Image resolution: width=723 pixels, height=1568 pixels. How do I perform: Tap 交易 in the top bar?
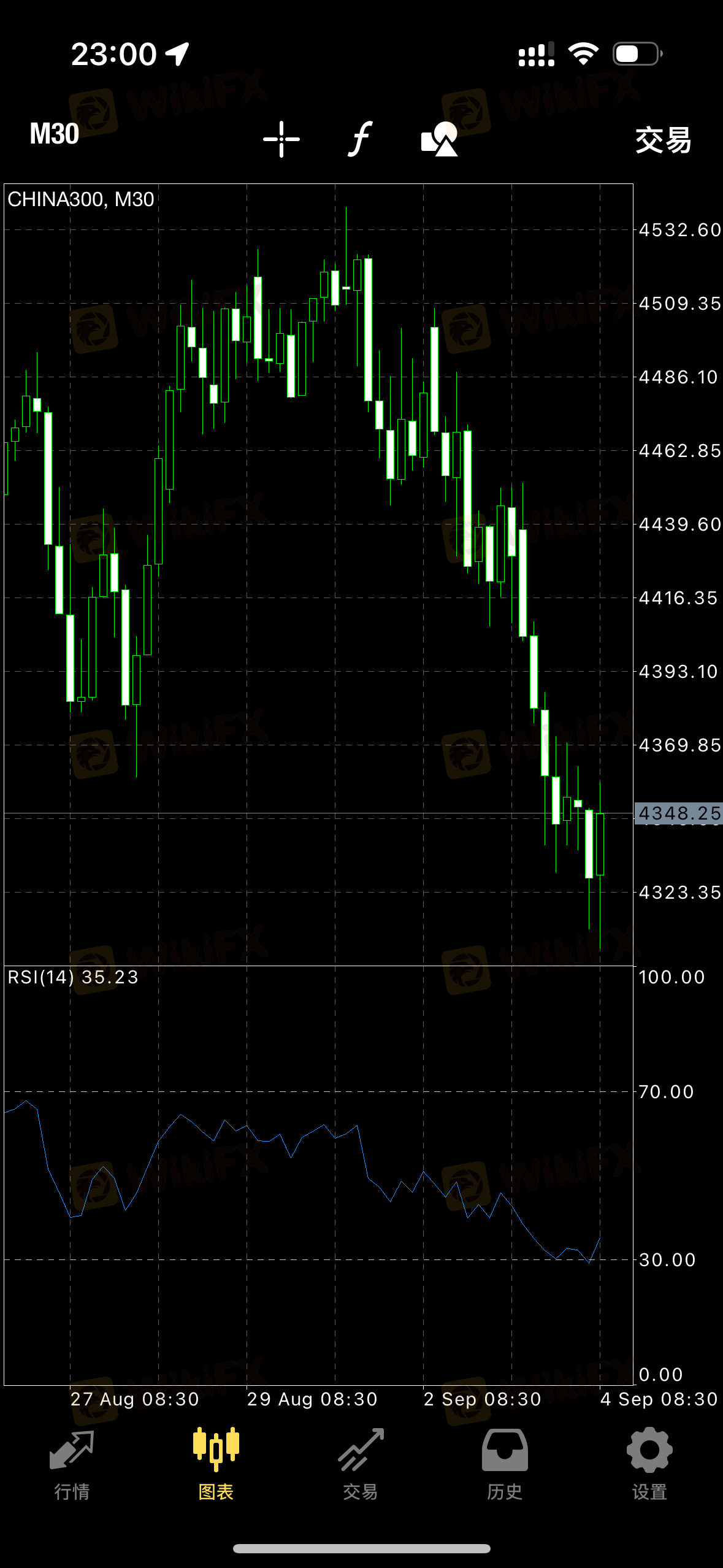tap(664, 140)
